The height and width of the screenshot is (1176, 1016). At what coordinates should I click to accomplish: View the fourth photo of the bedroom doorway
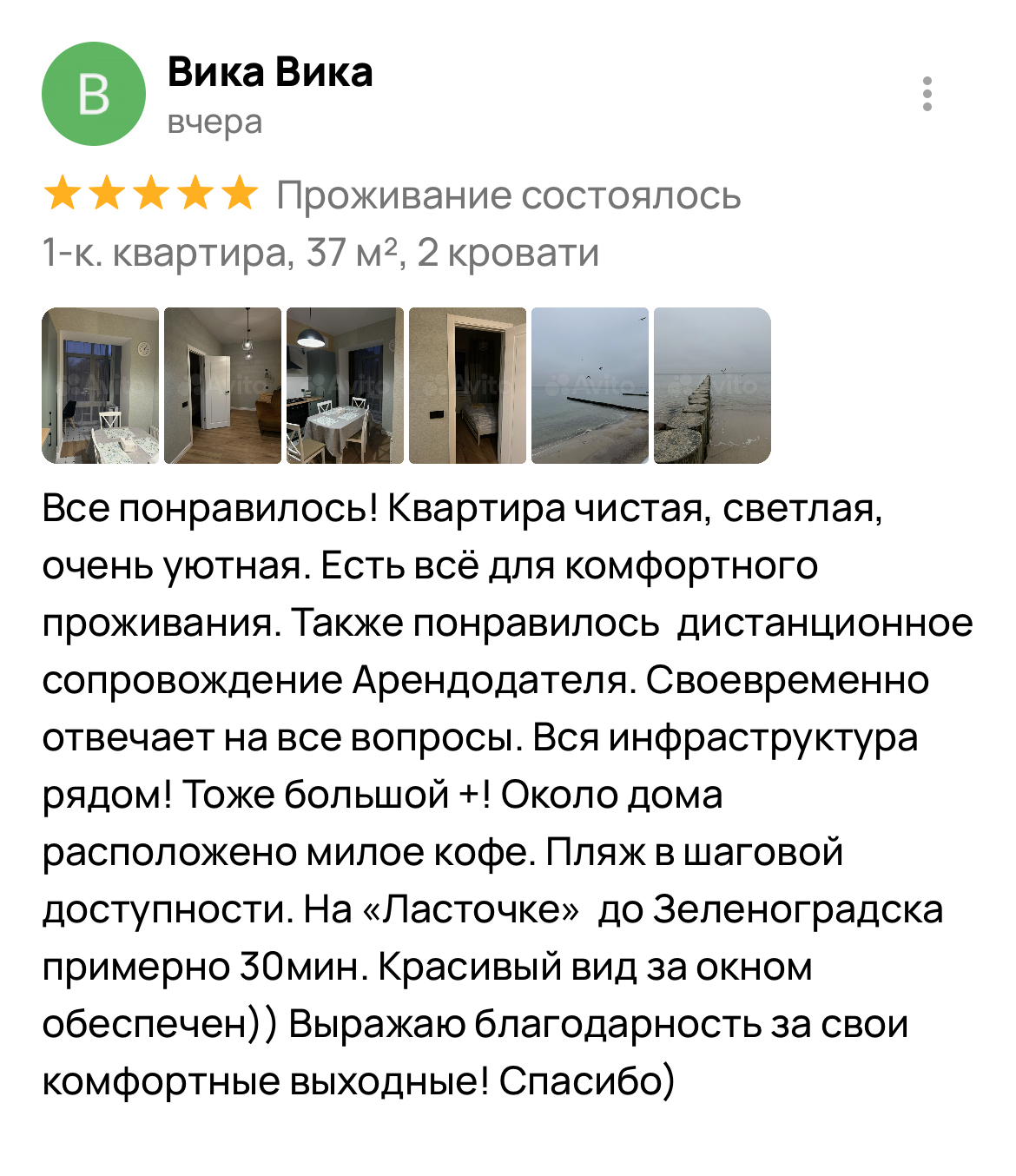coord(468,386)
